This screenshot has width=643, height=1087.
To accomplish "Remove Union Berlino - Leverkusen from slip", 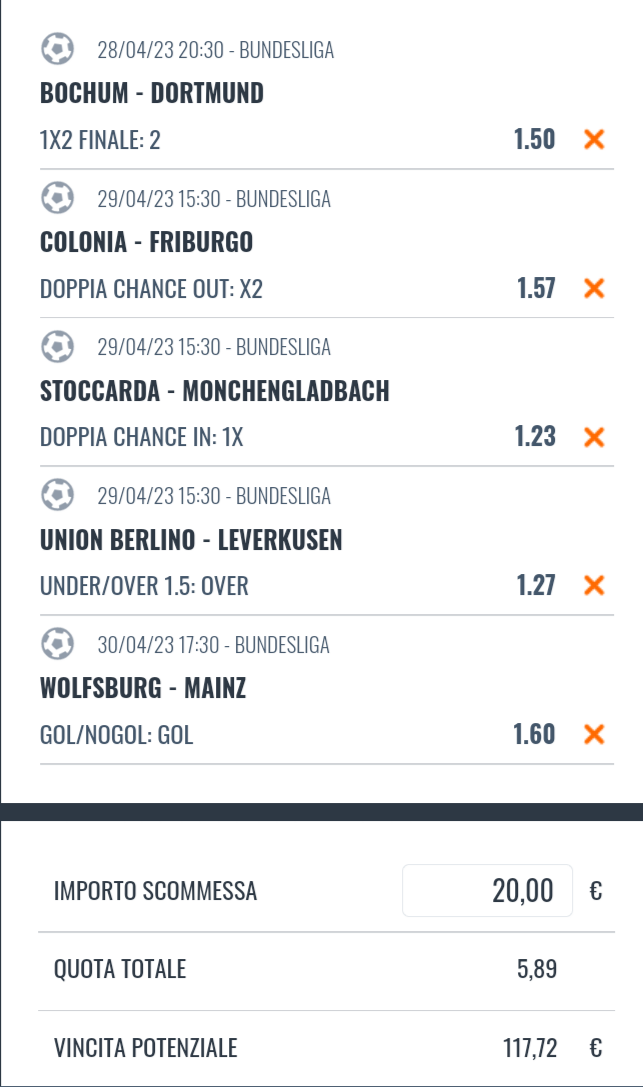I will tap(594, 585).
